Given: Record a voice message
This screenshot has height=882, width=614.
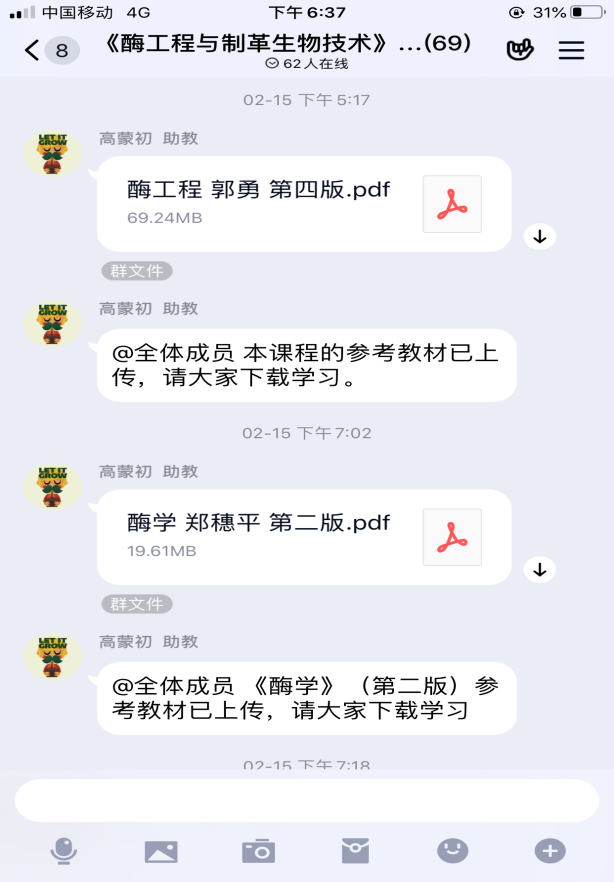Looking at the screenshot, I should coord(64,851).
